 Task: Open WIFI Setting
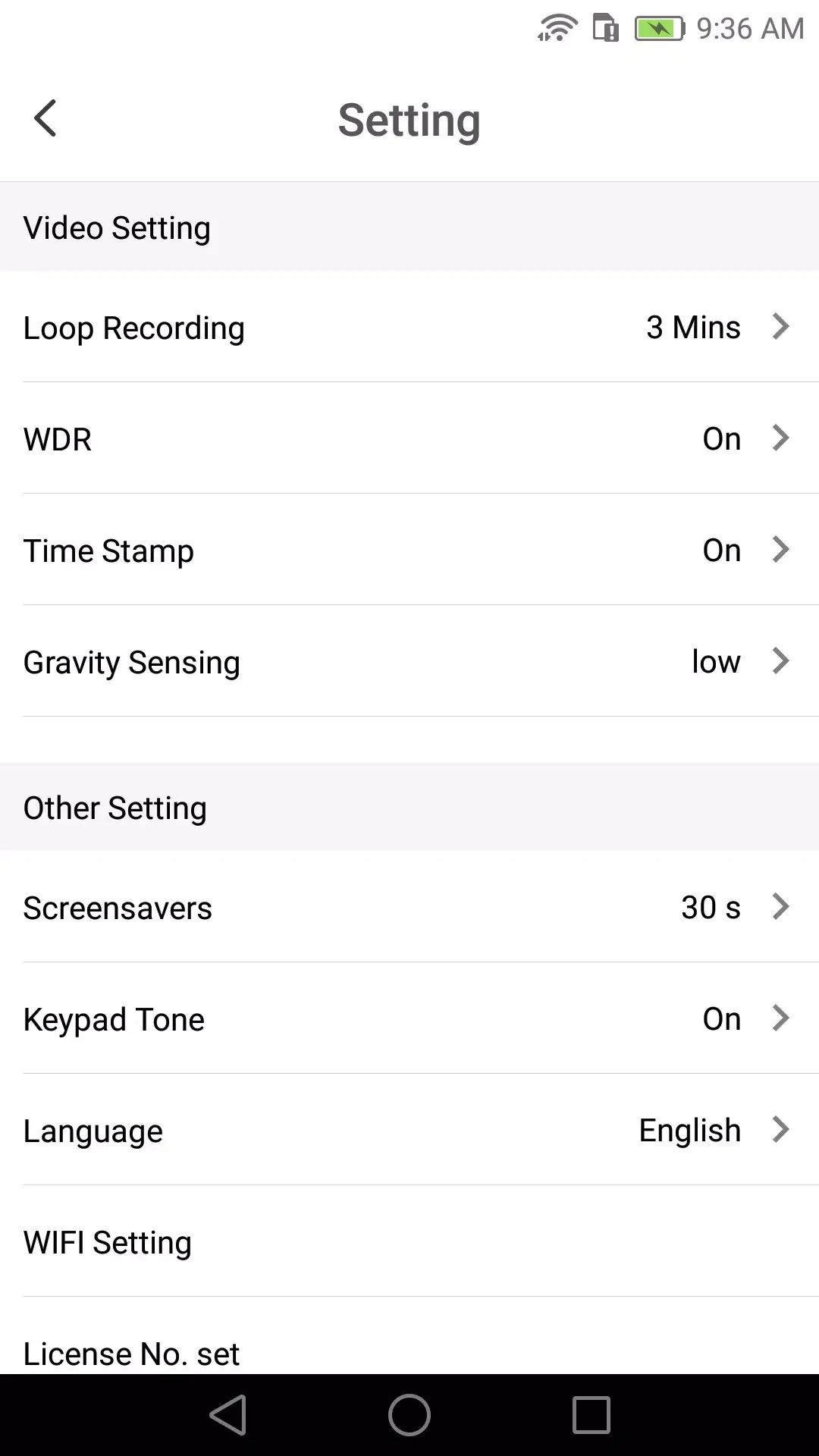point(409,1242)
